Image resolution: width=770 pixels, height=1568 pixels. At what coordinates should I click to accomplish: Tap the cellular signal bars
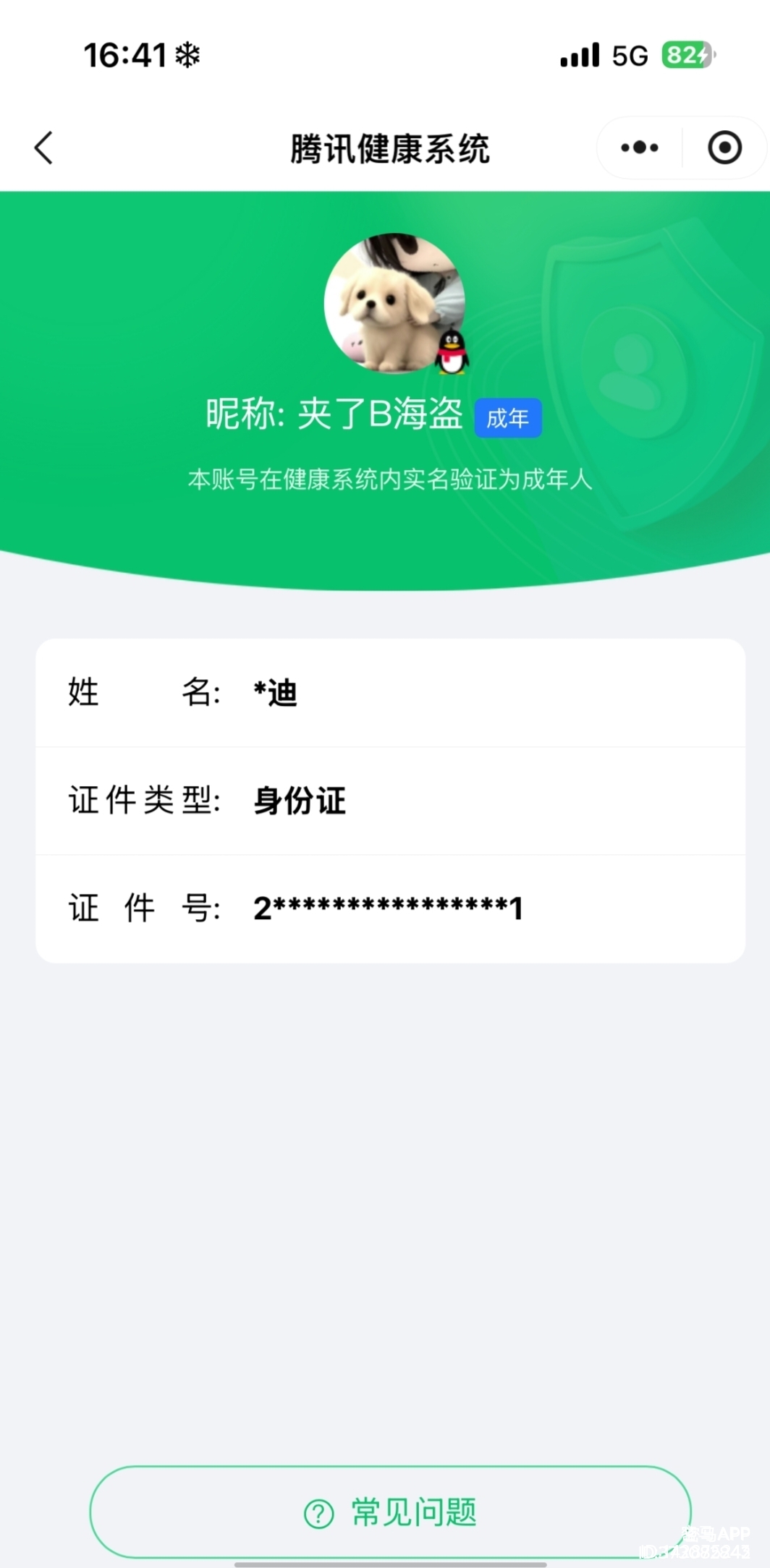coord(578,56)
